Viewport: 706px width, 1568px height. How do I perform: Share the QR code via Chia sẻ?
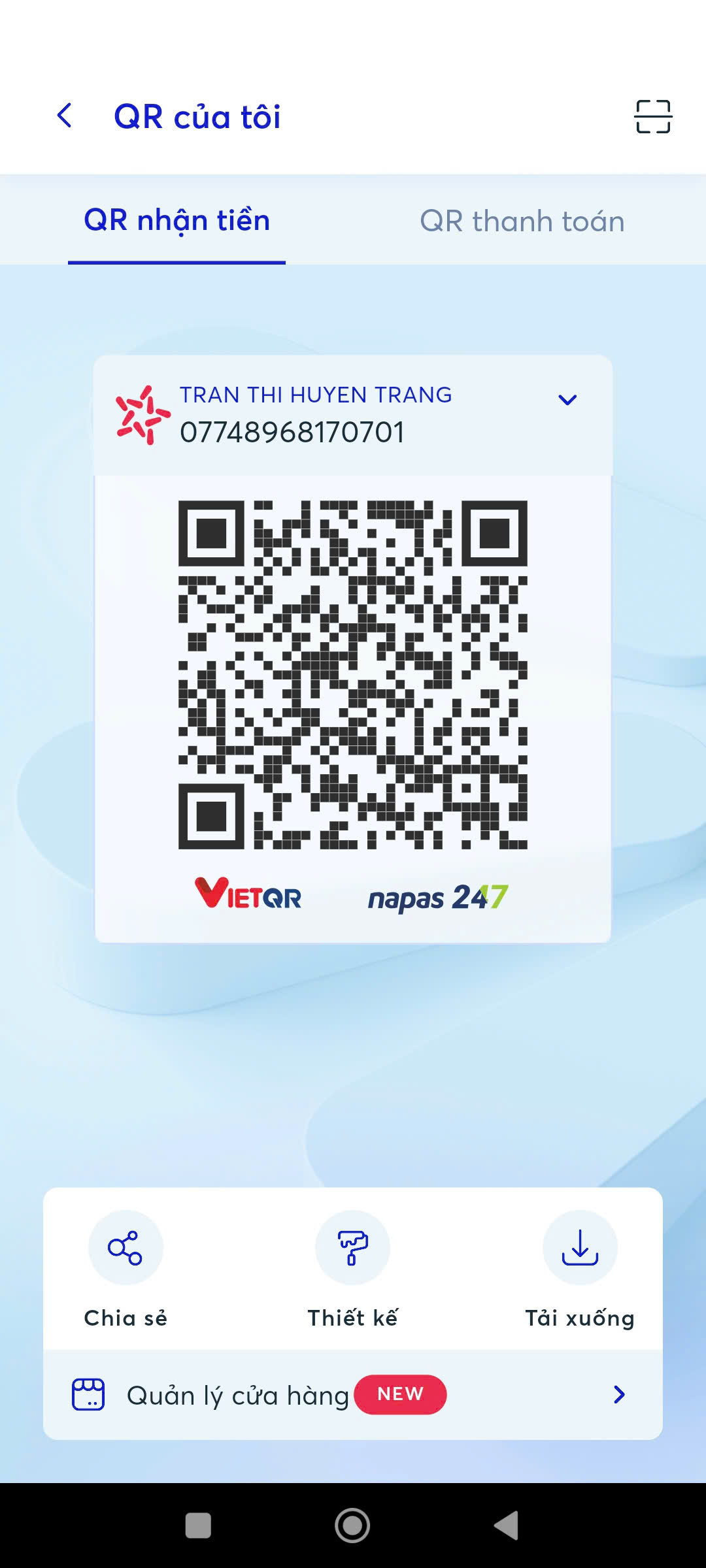125,1248
